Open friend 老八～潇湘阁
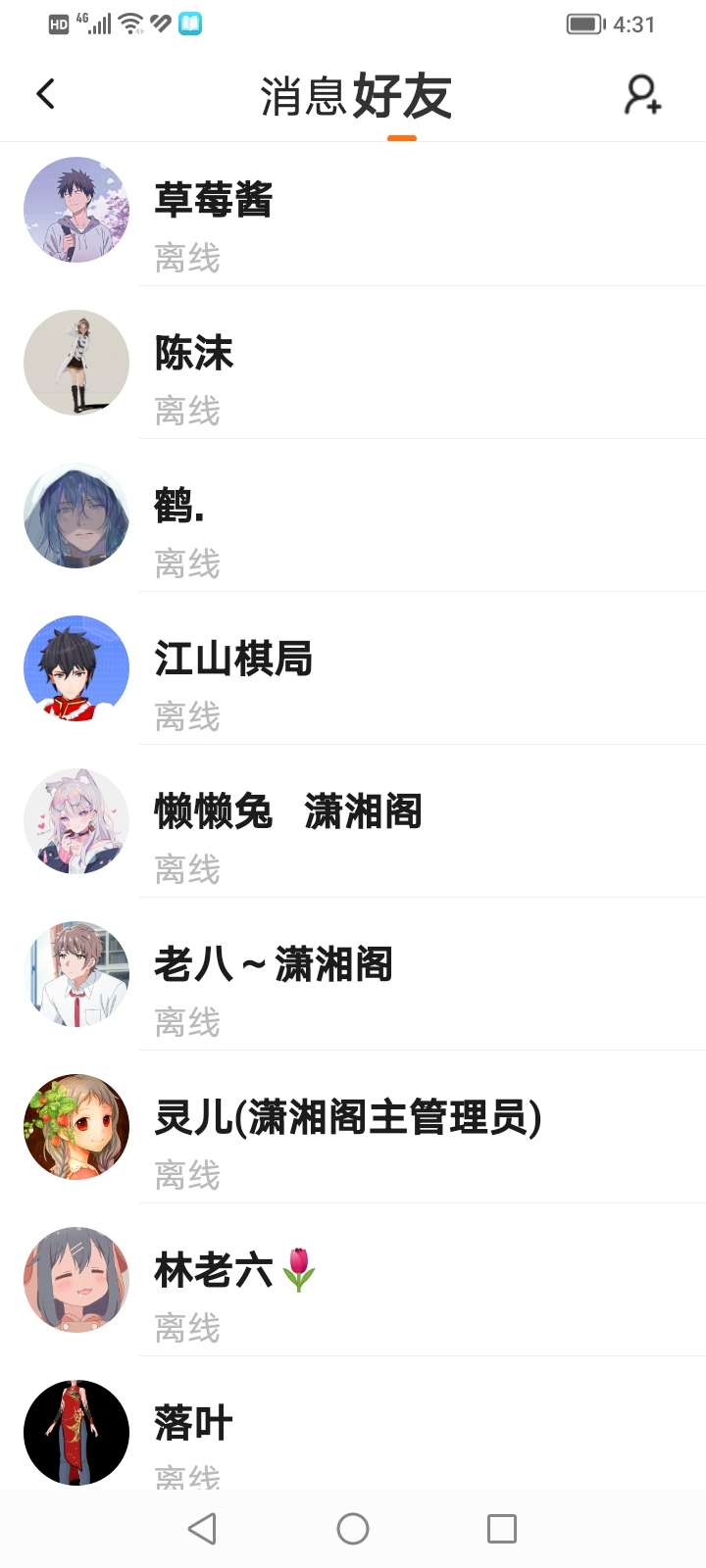Screen dimensions: 706x1568 (x=353, y=974)
